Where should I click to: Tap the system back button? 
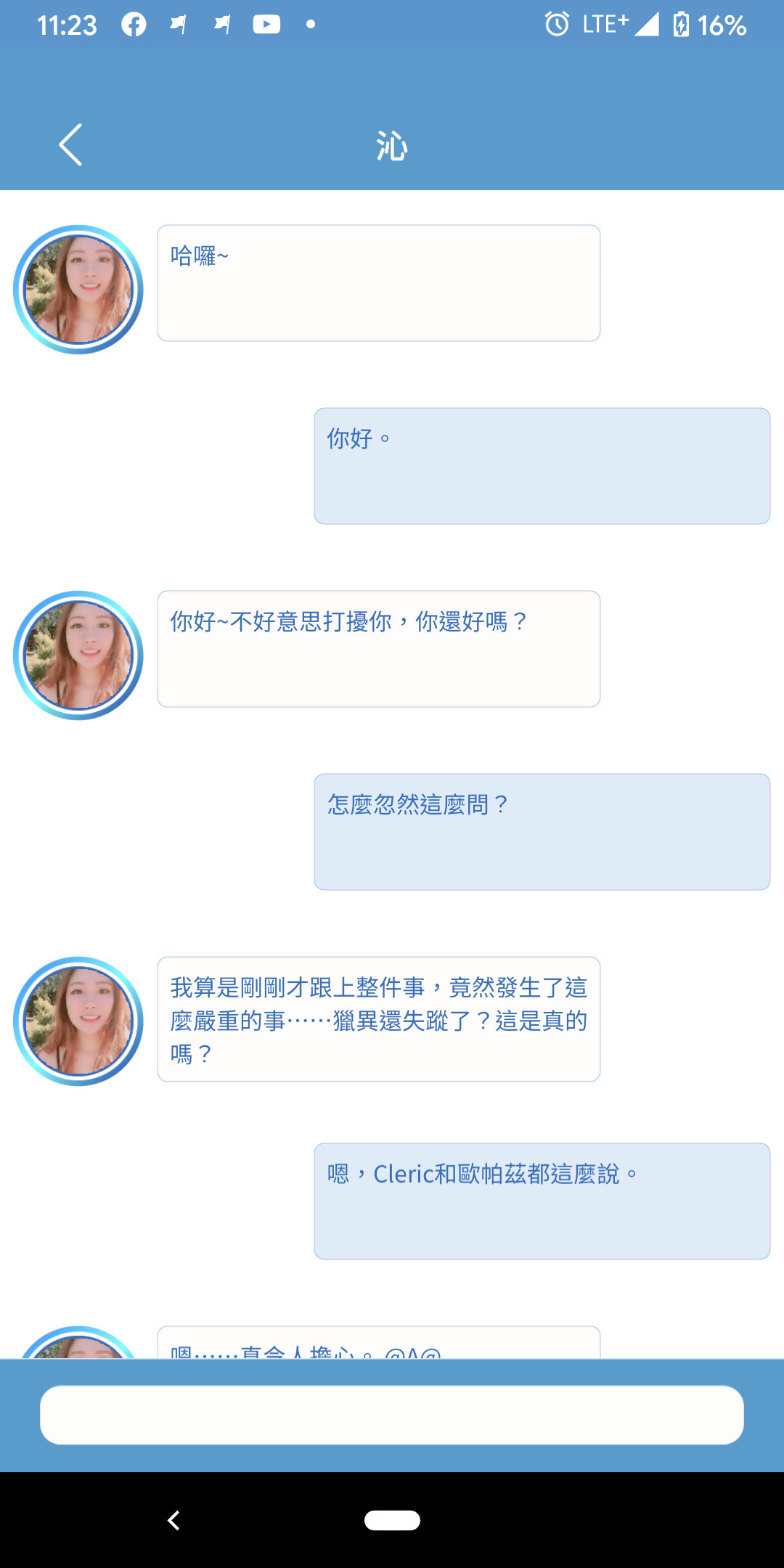pyautogui.click(x=173, y=1520)
